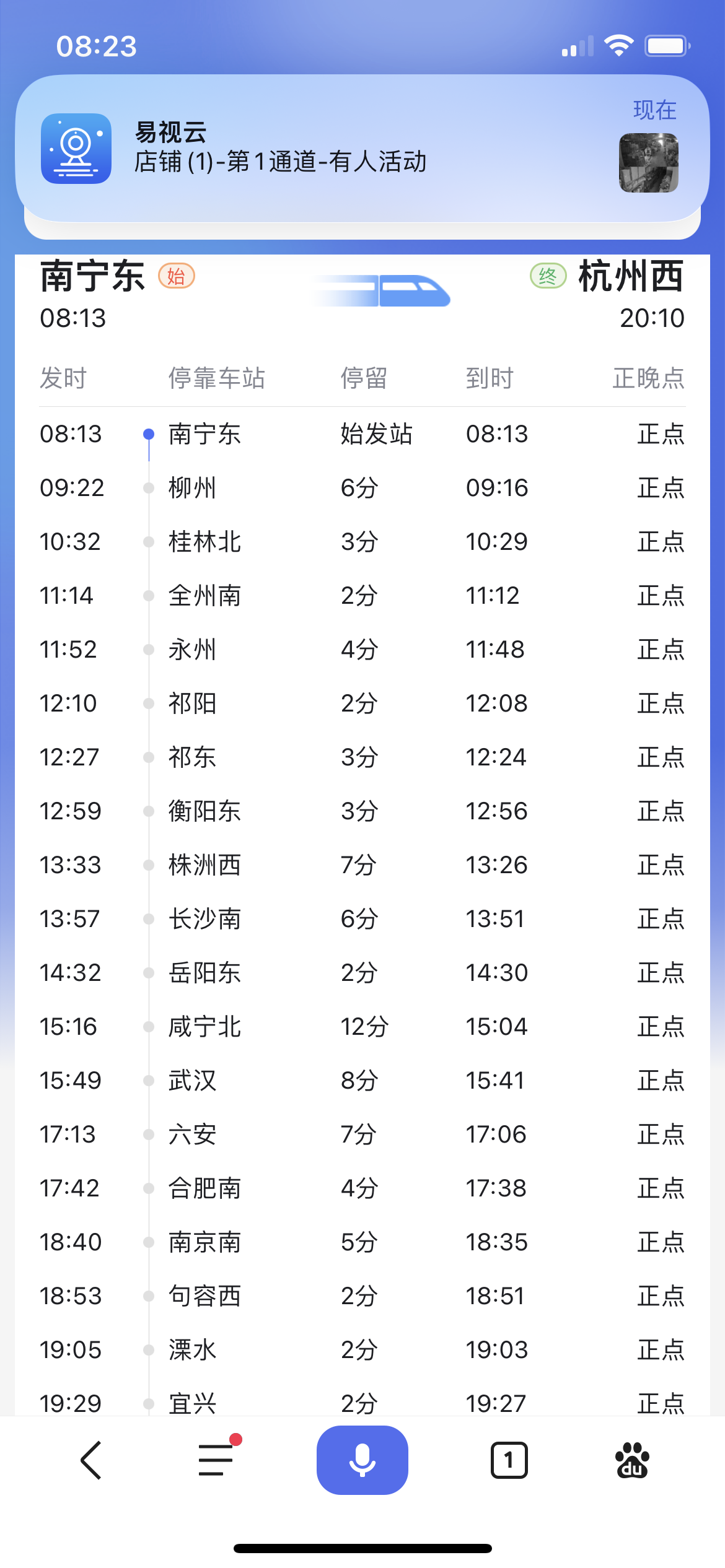Tap the camera preview thumbnail in notification
Image resolution: width=725 pixels, height=1568 pixels.
(x=648, y=162)
